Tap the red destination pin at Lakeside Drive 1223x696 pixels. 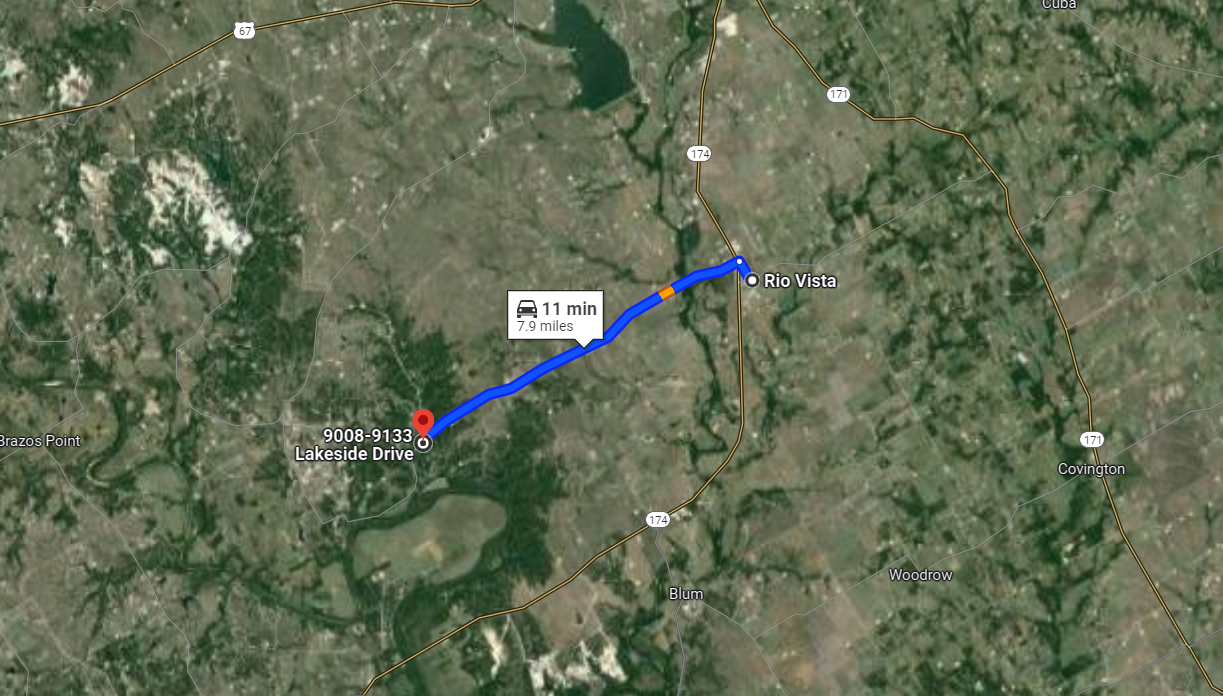tap(423, 421)
